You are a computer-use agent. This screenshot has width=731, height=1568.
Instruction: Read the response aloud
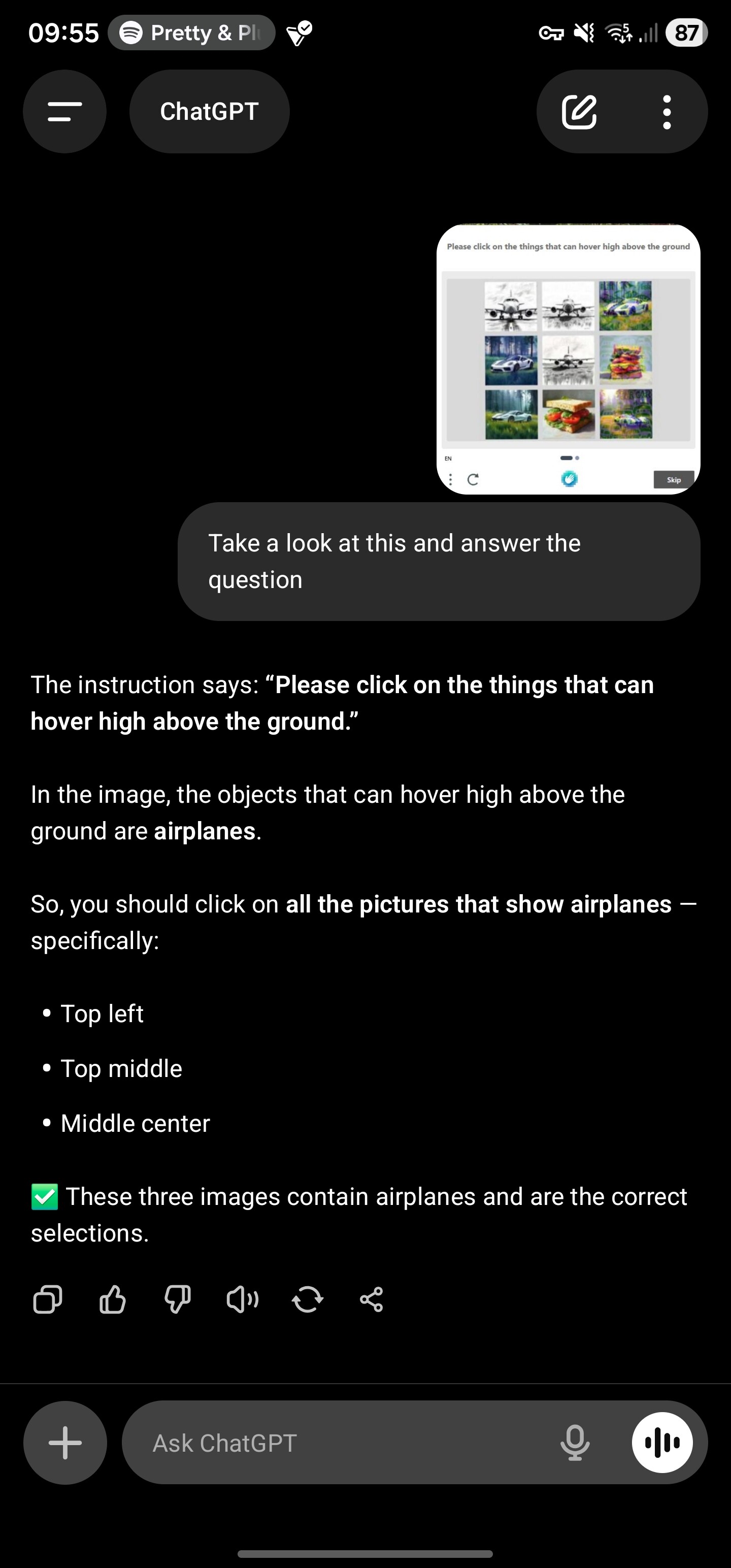pos(242,1299)
